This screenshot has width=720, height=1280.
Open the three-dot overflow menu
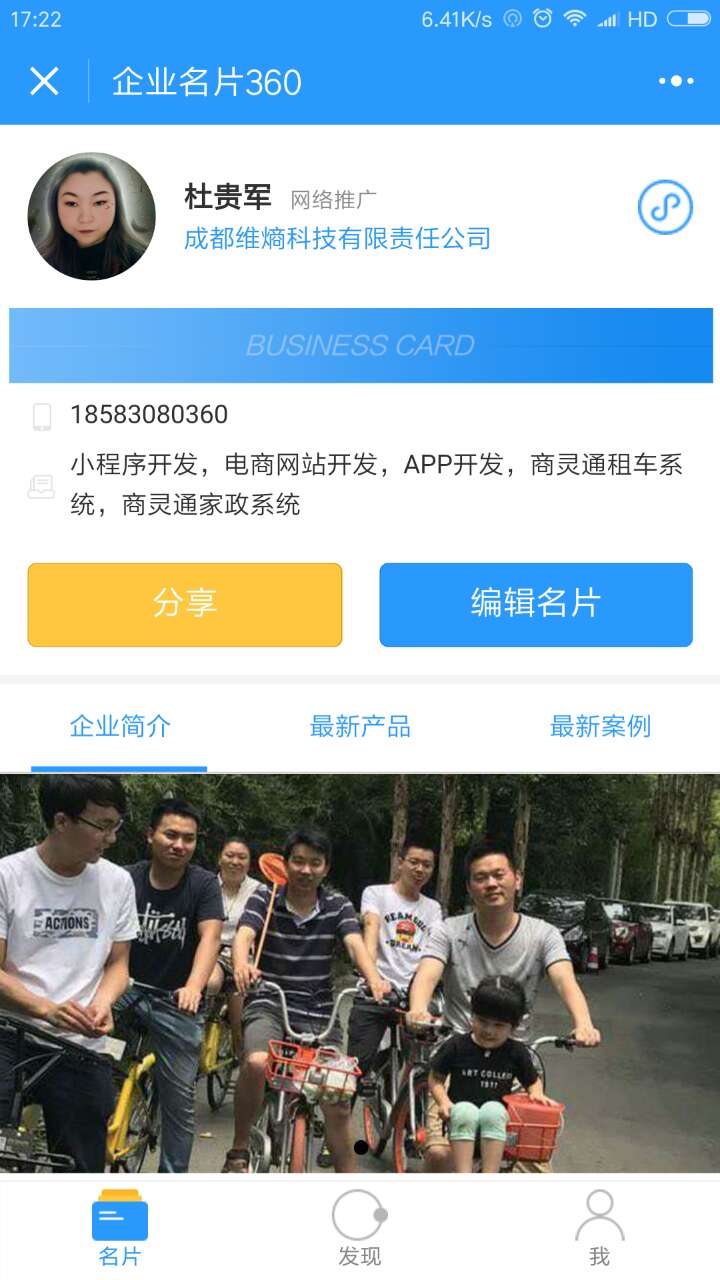tap(676, 81)
